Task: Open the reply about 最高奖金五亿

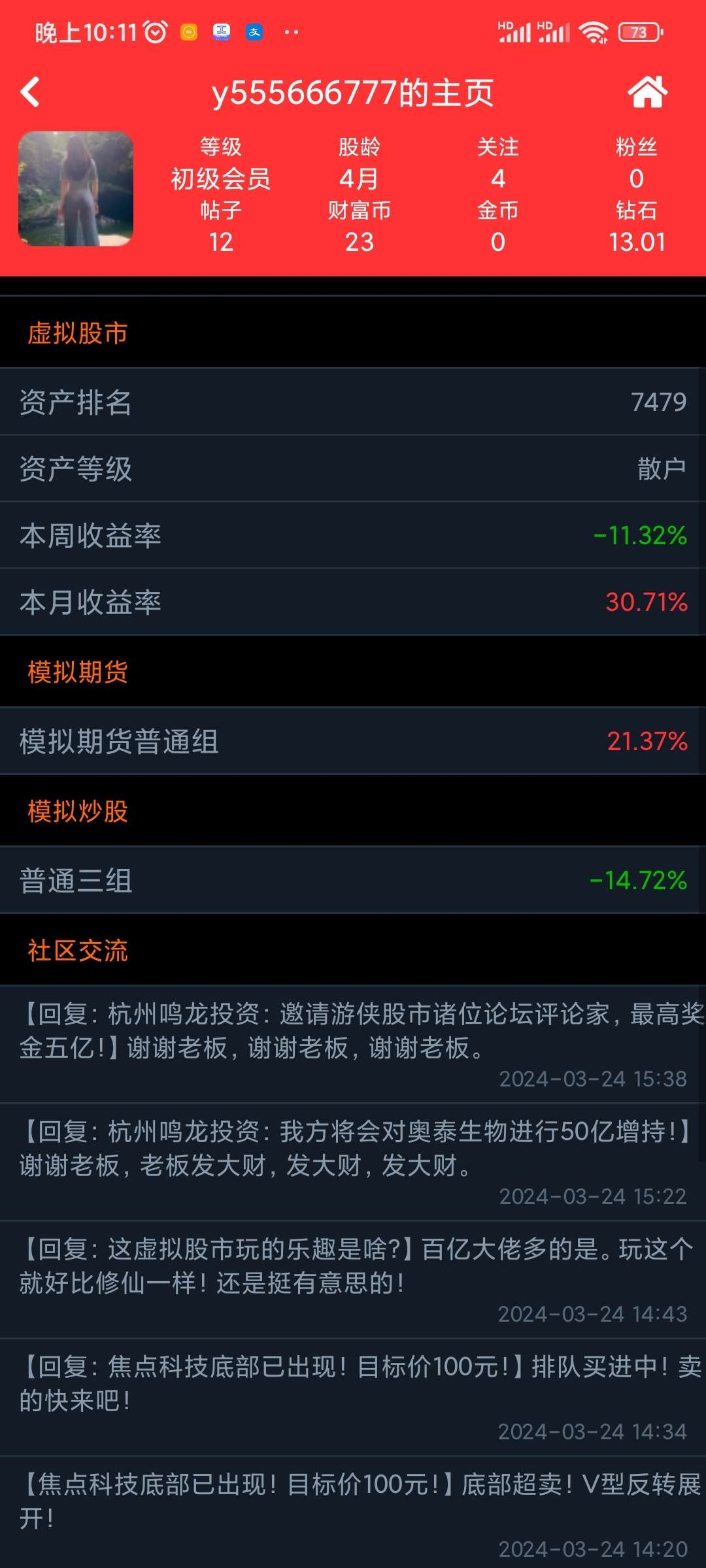Action: [353, 1045]
